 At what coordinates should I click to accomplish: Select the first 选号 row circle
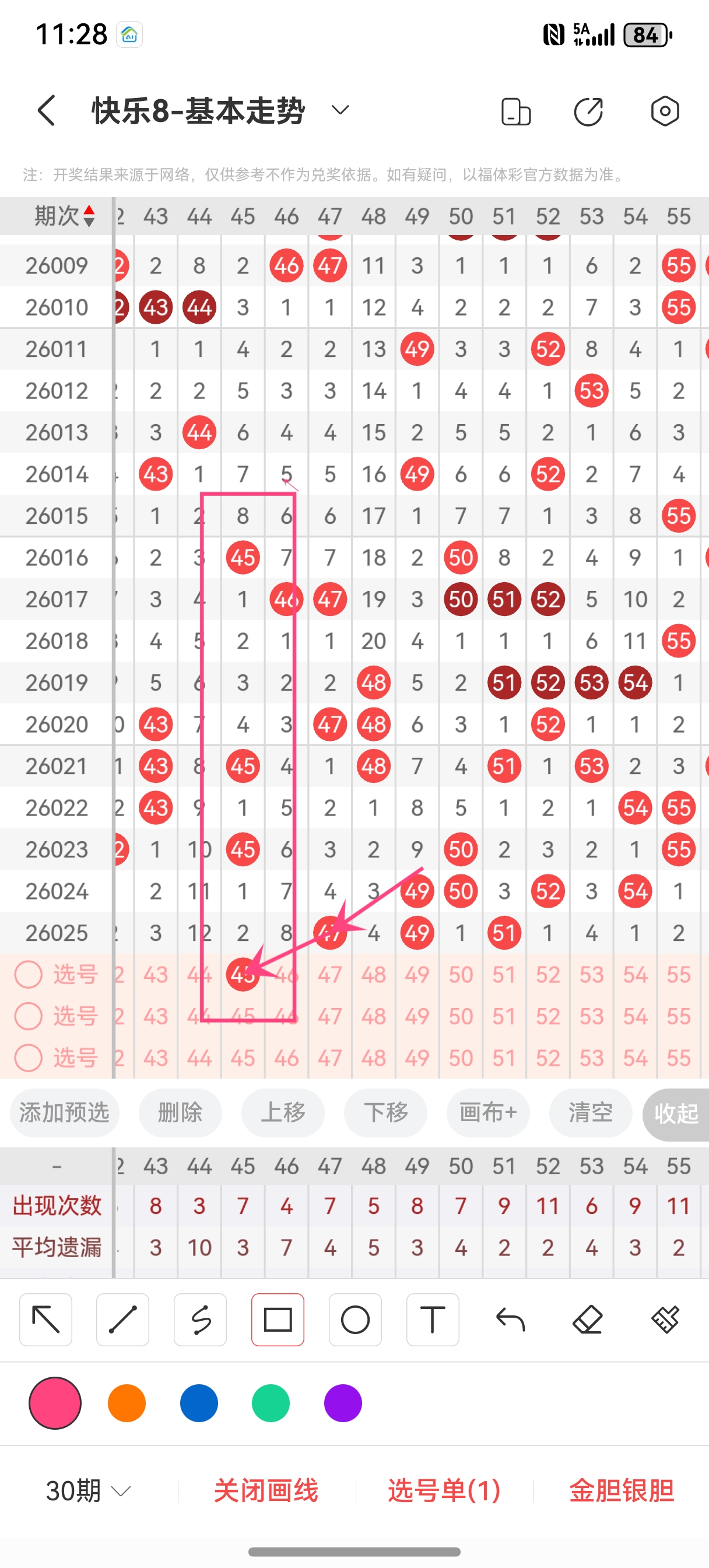[x=28, y=974]
